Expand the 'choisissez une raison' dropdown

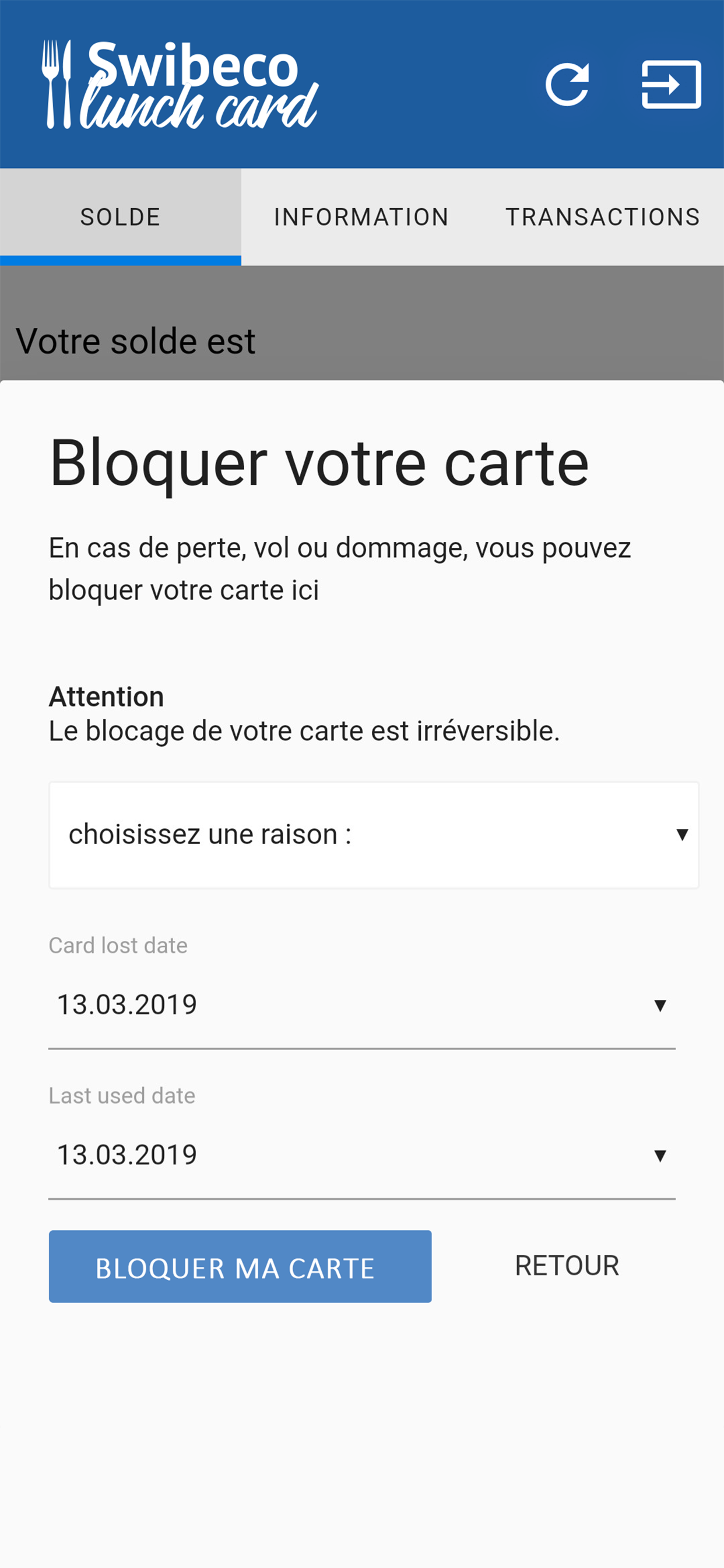click(x=374, y=835)
